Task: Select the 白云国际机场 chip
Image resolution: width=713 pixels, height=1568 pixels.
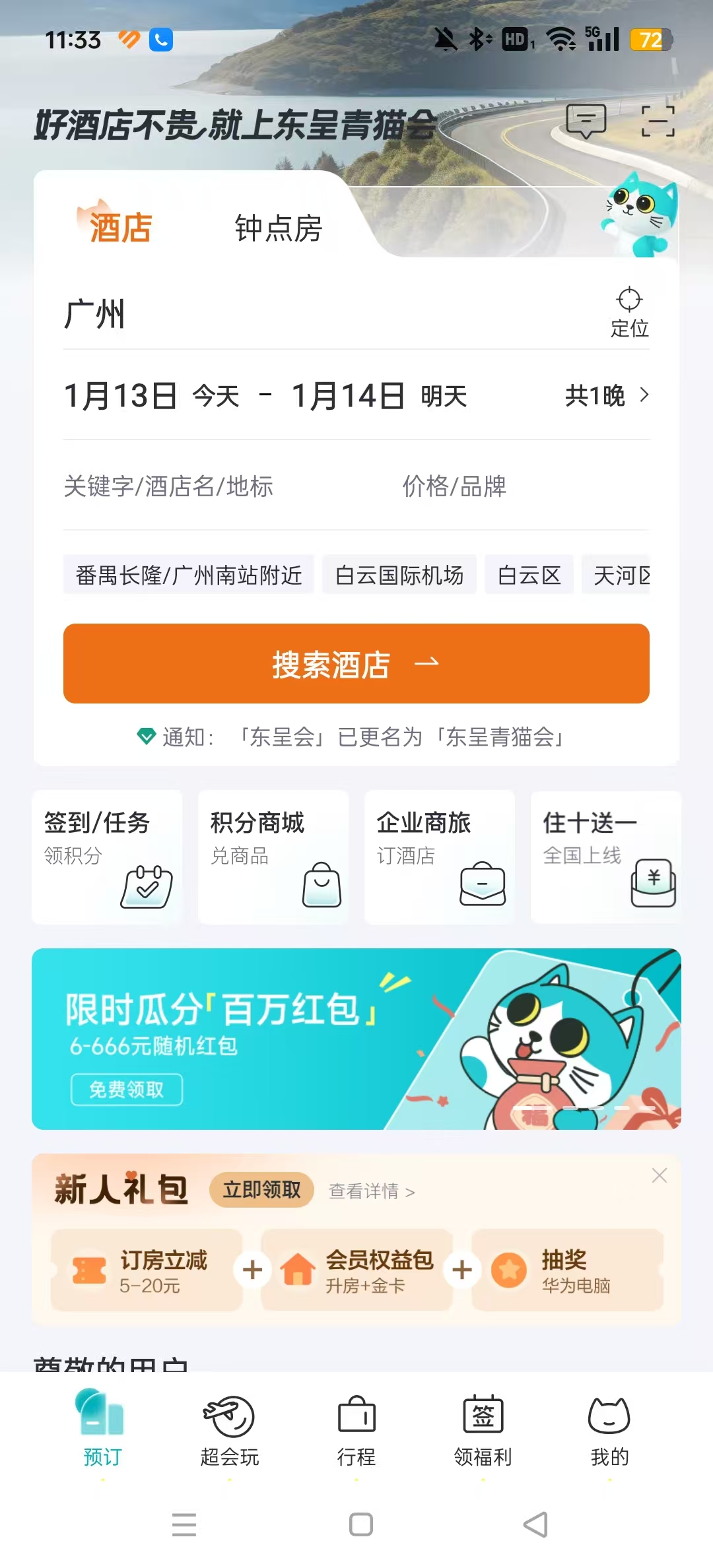Action: 399,575
